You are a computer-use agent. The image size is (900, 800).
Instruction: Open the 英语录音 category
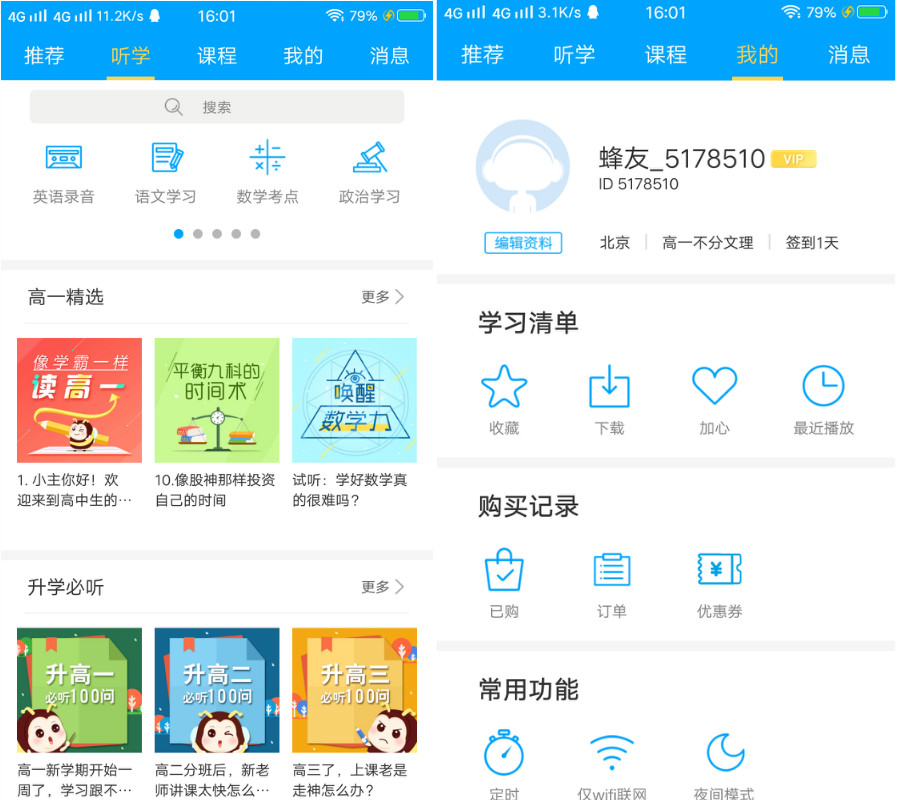click(x=64, y=172)
